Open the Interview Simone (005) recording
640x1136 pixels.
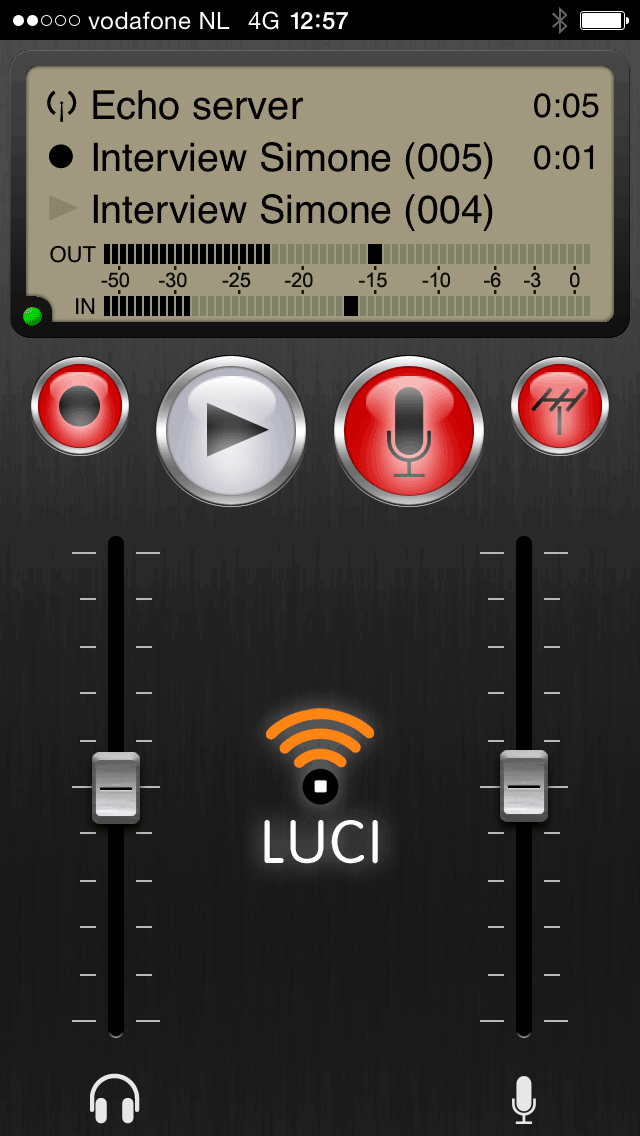[x=323, y=158]
